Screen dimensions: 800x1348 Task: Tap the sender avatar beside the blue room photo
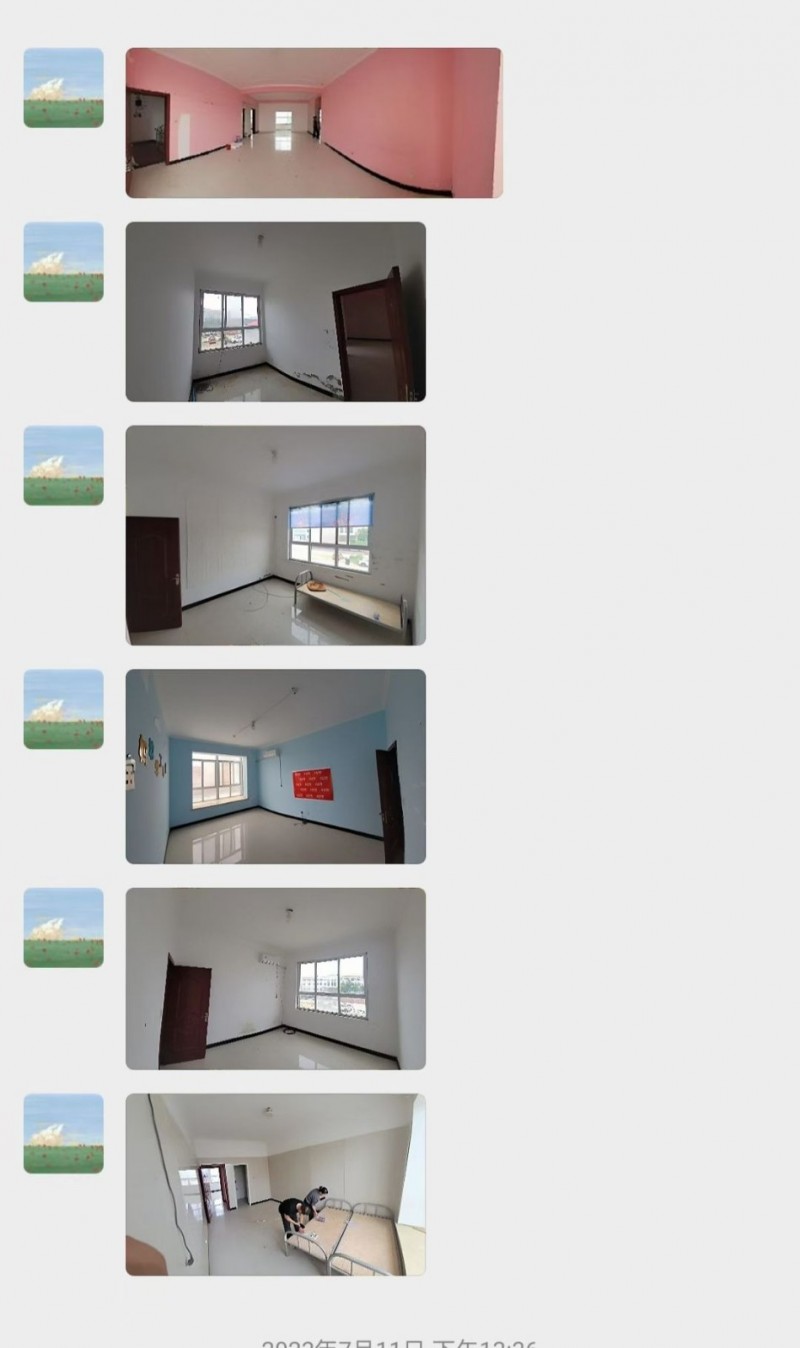(63, 708)
